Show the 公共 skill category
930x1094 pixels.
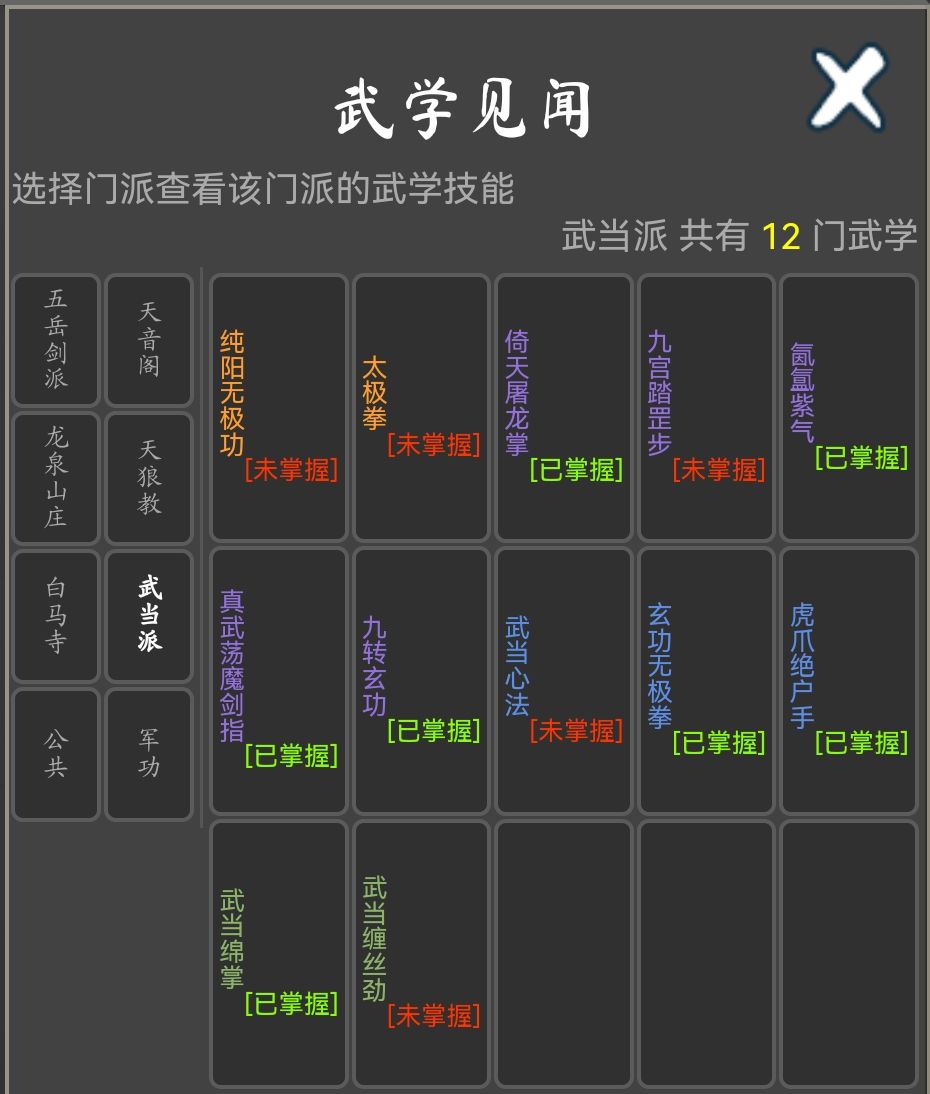[x=55, y=753]
